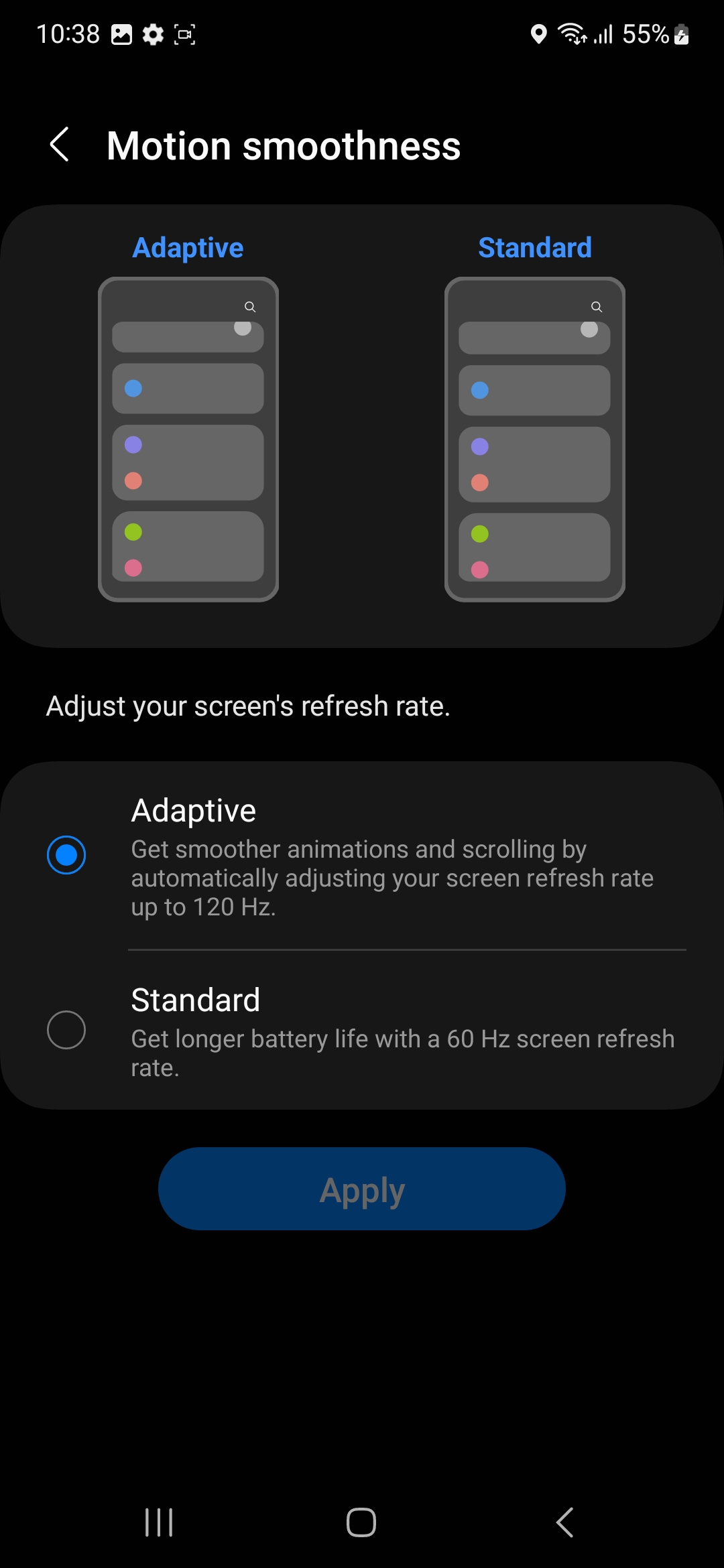Go to the home screen
This screenshot has height=1568, width=724.
coord(361,1522)
